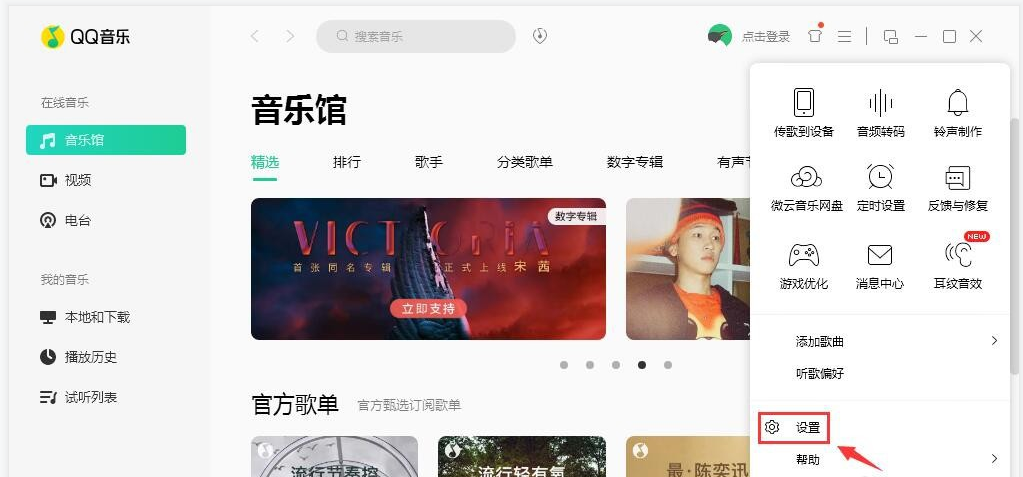Open 耳纹音效 feature
The image size is (1023, 477).
click(x=957, y=264)
